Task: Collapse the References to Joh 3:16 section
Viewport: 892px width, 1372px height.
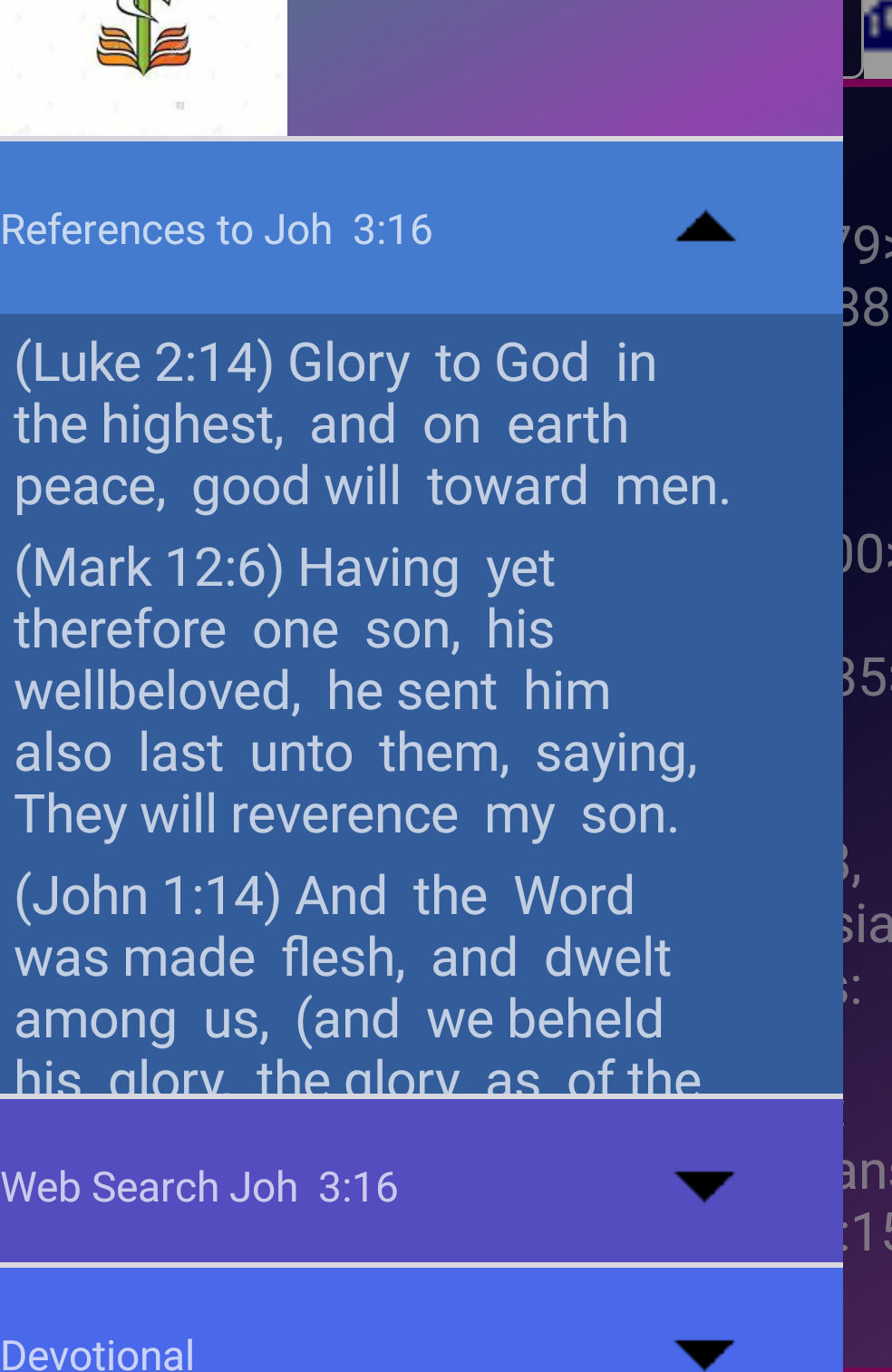Action: (705, 228)
